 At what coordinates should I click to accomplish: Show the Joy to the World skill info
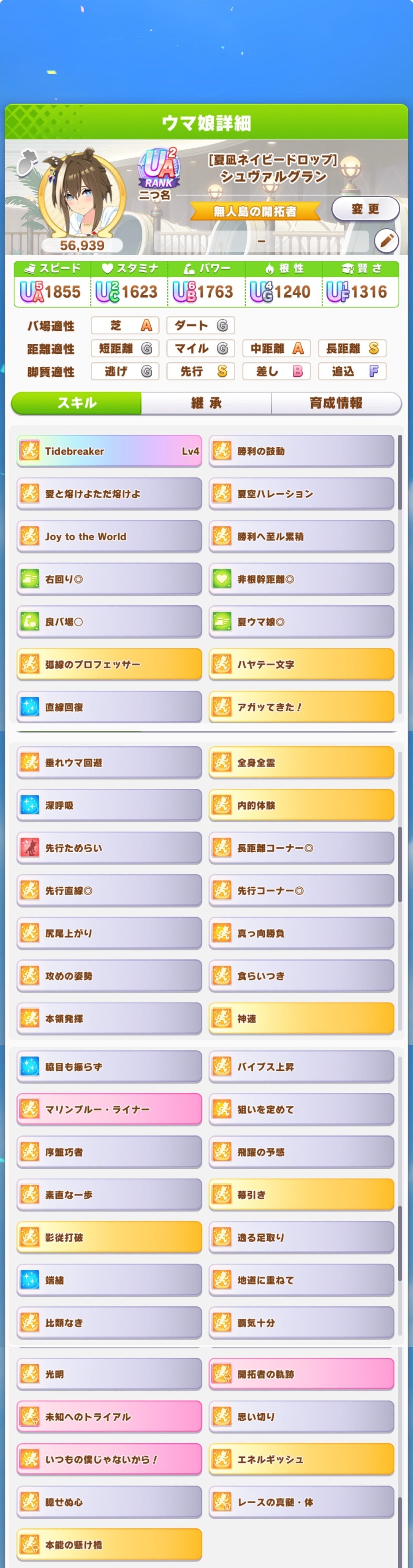click(109, 536)
